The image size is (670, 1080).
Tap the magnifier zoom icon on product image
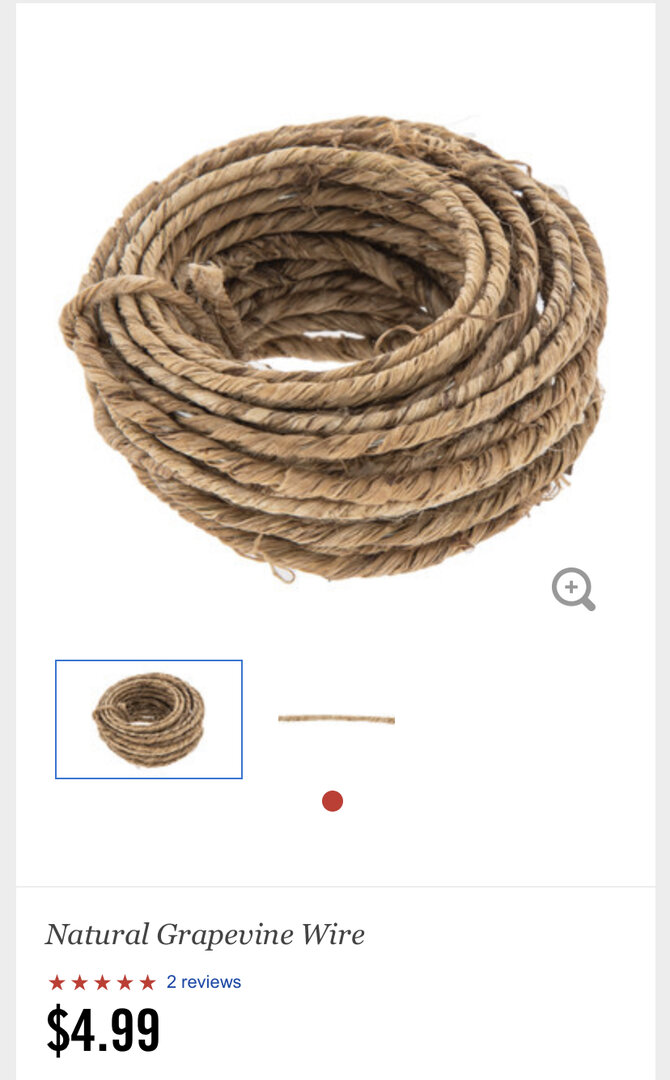coord(573,589)
